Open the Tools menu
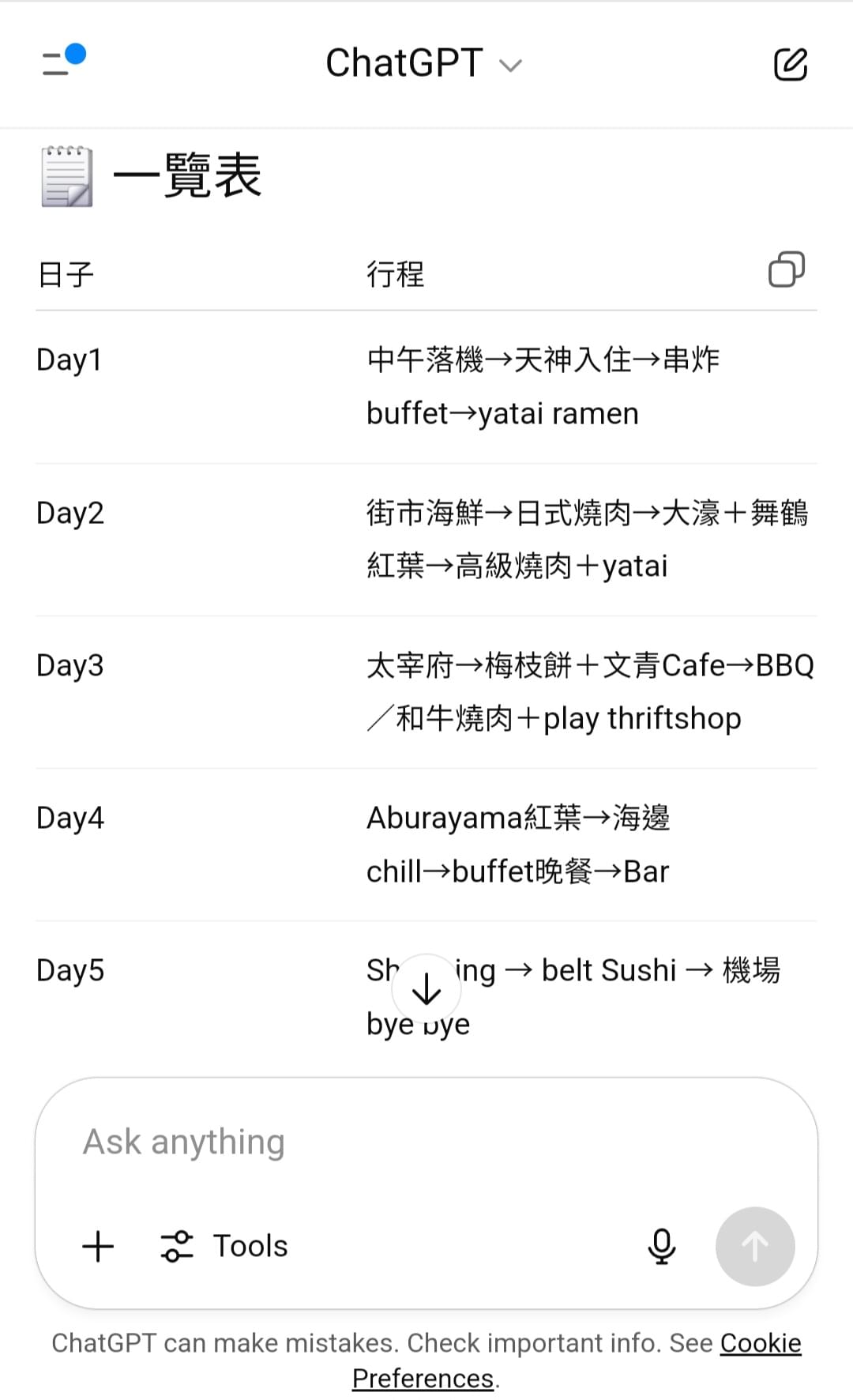This screenshot has width=853, height=1400. point(224,1246)
